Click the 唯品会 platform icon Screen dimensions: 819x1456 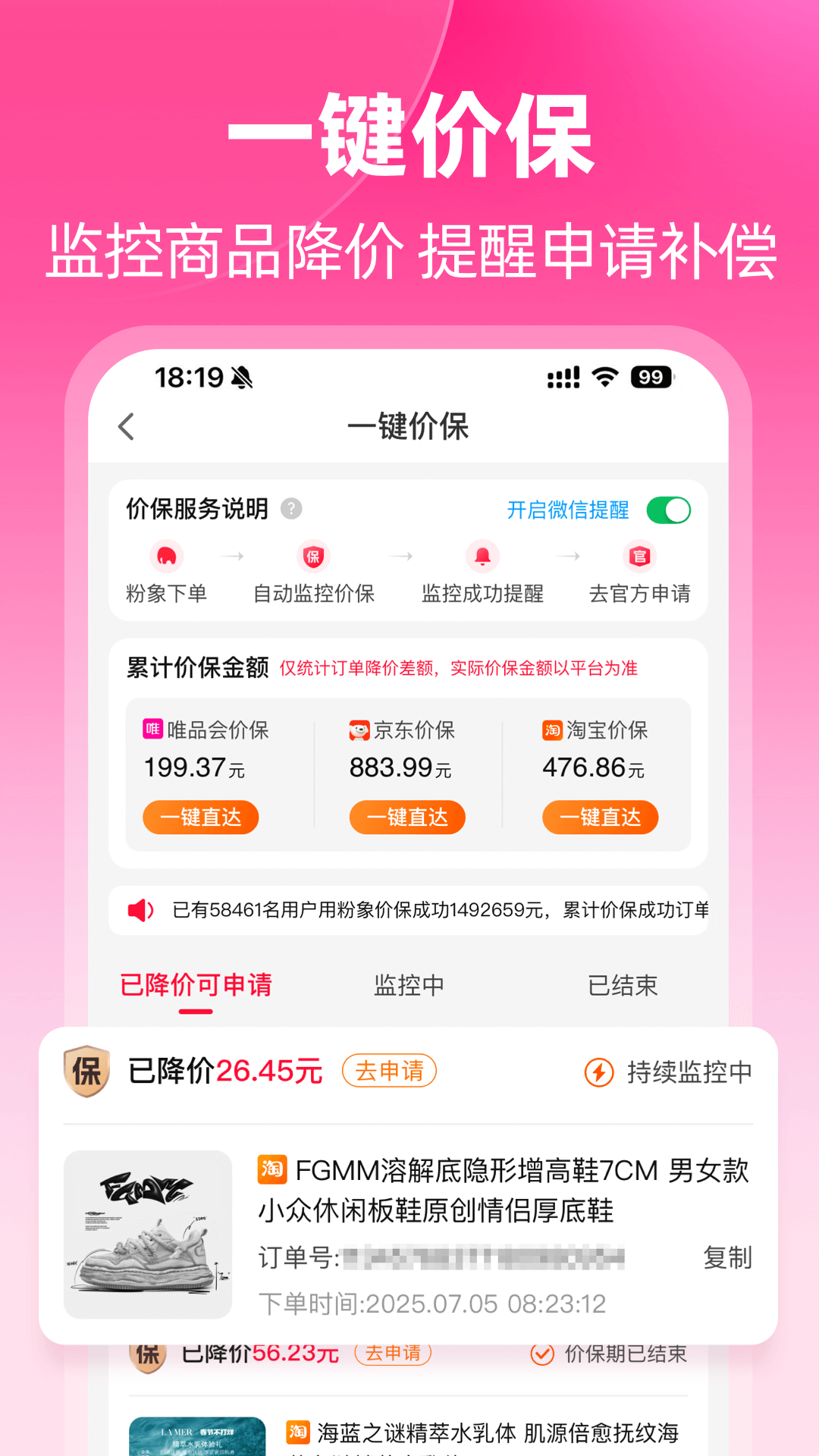pyautogui.click(x=152, y=730)
